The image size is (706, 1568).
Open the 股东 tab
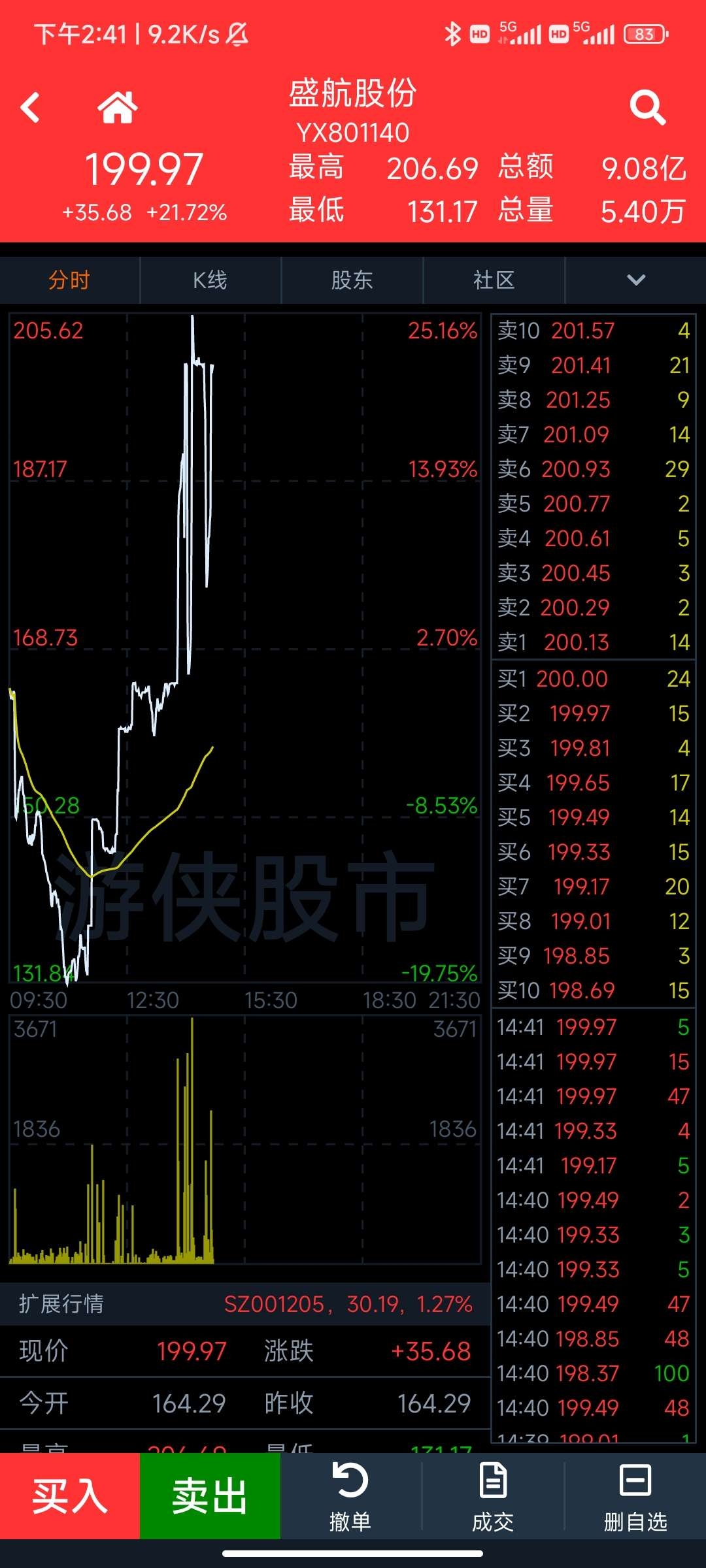click(352, 280)
